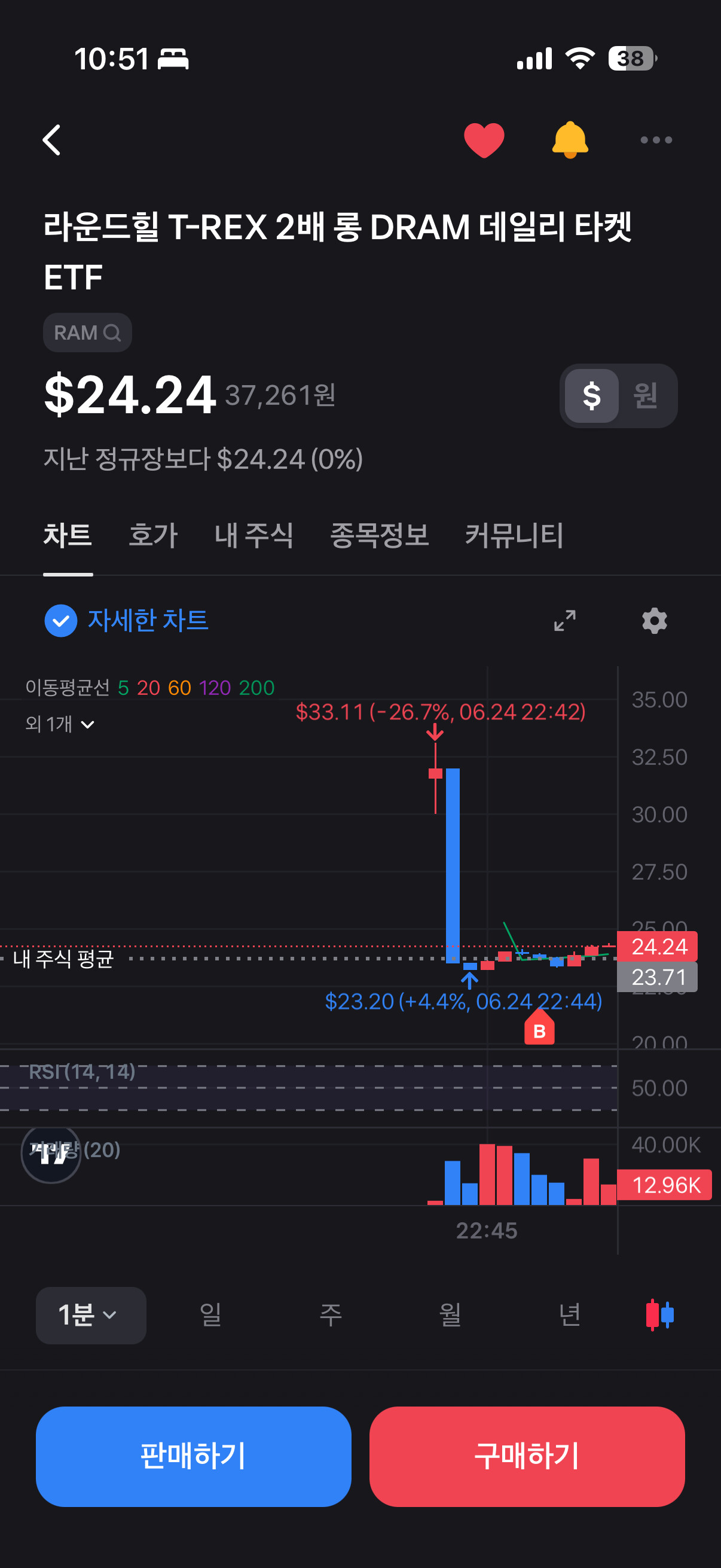Expand the 외 1개 indicator list
Viewport: 721px width, 1568px height.
[60, 724]
